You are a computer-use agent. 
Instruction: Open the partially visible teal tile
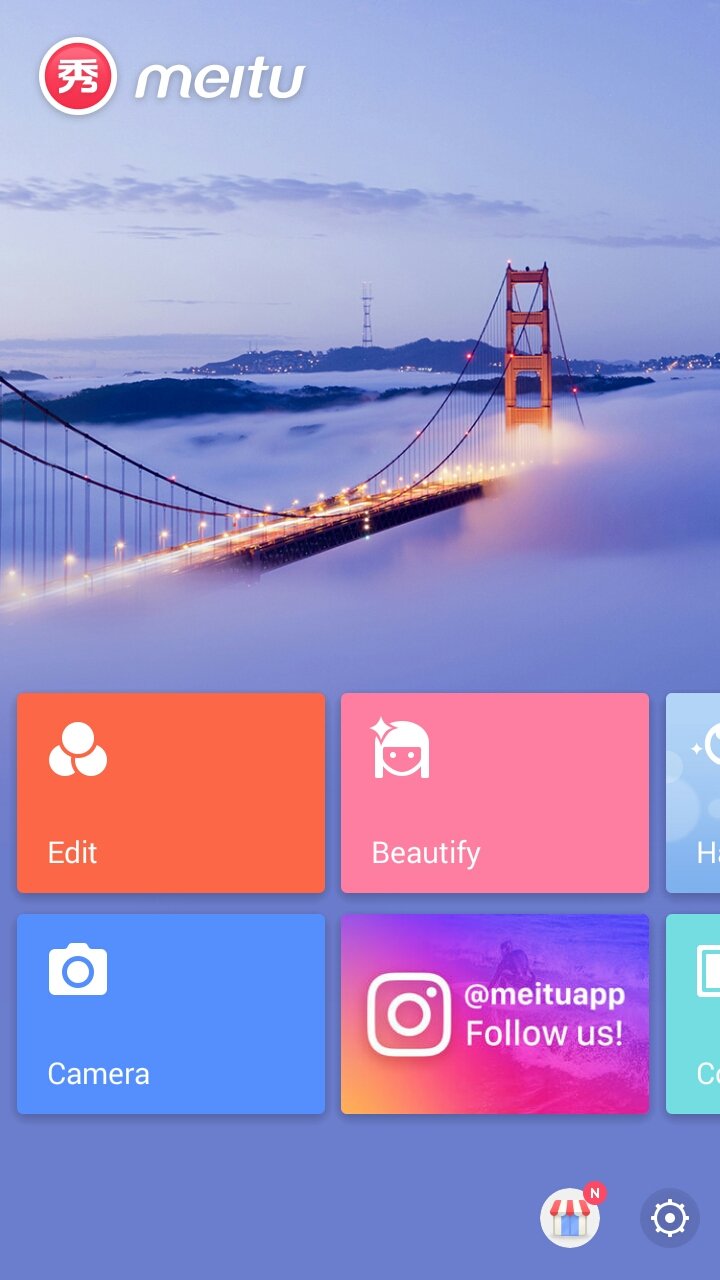point(694,1013)
